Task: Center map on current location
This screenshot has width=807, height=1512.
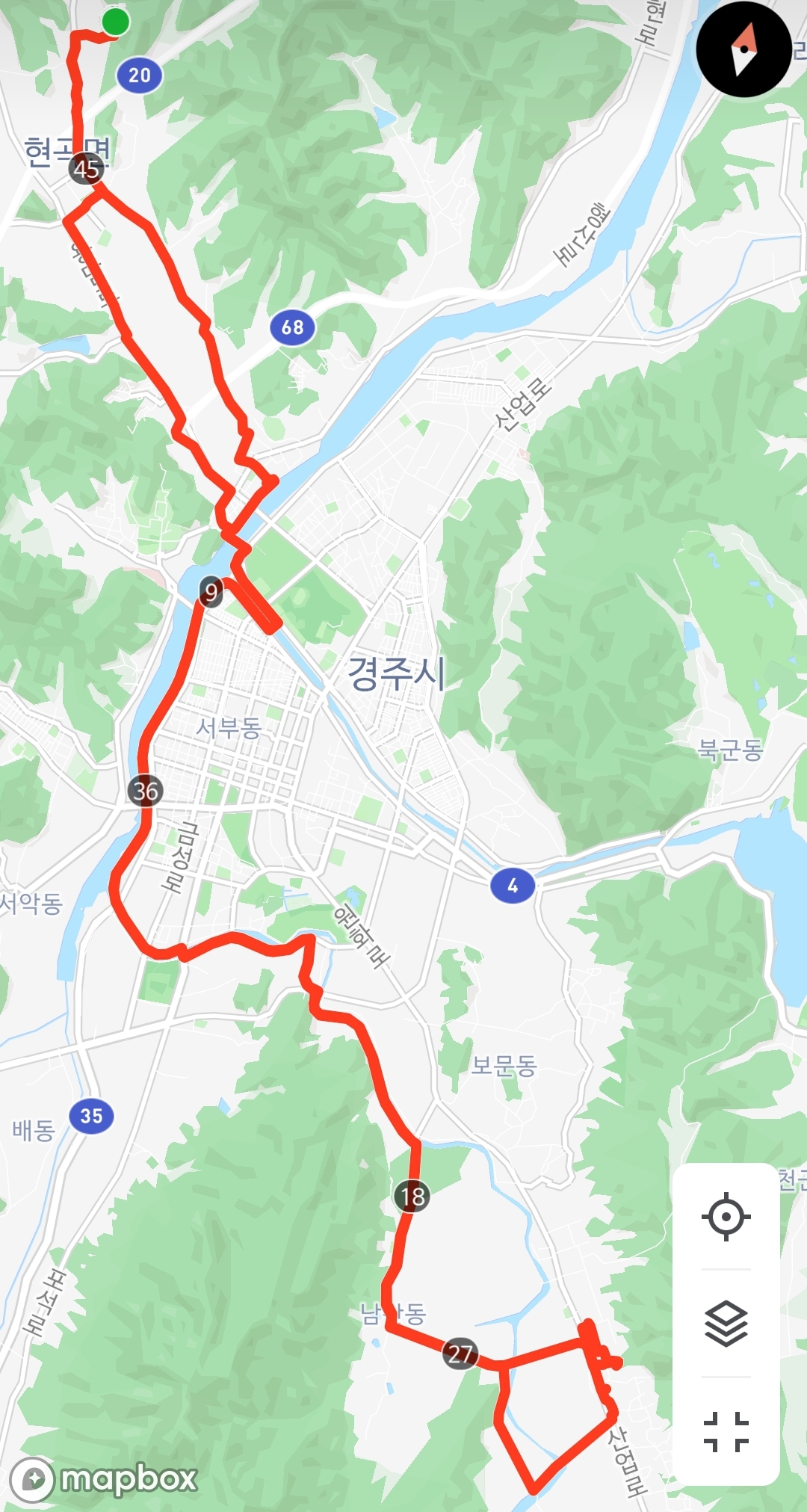Action: coord(726,1217)
